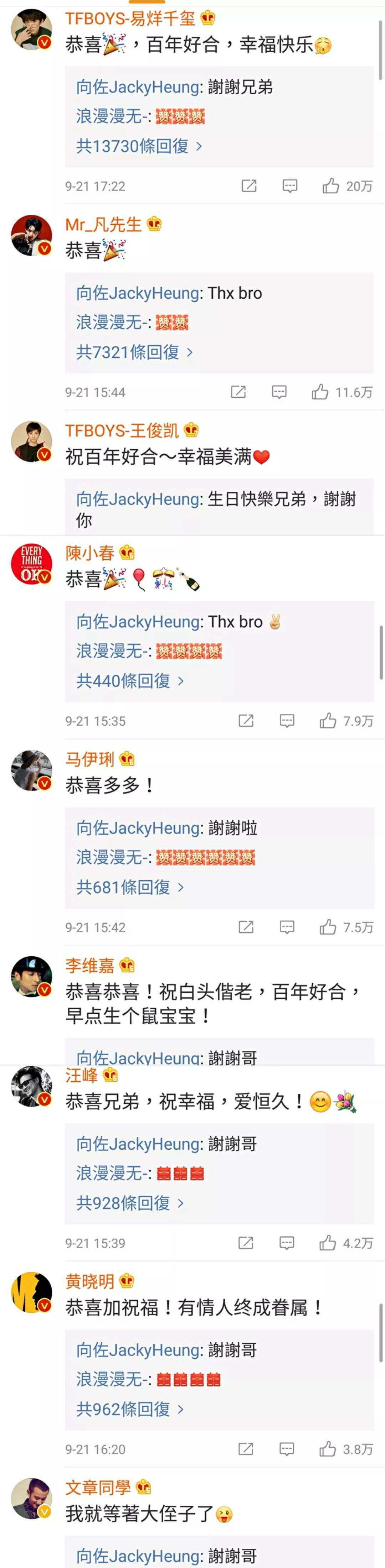See all 962 replies to 黄晓明
The height and width of the screenshot is (1568, 385).
pyautogui.click(x=130, y=1409)
